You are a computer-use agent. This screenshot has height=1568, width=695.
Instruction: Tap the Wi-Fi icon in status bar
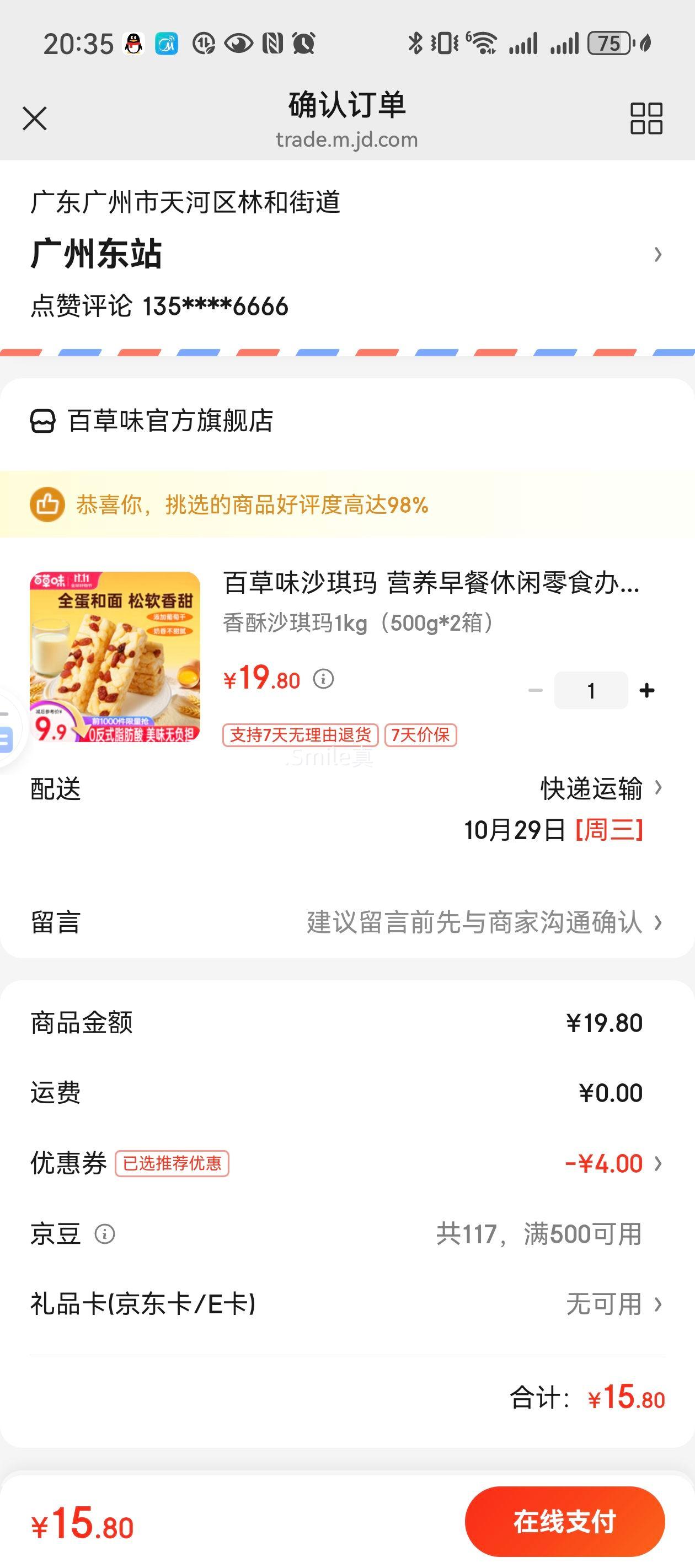(480, 42)
